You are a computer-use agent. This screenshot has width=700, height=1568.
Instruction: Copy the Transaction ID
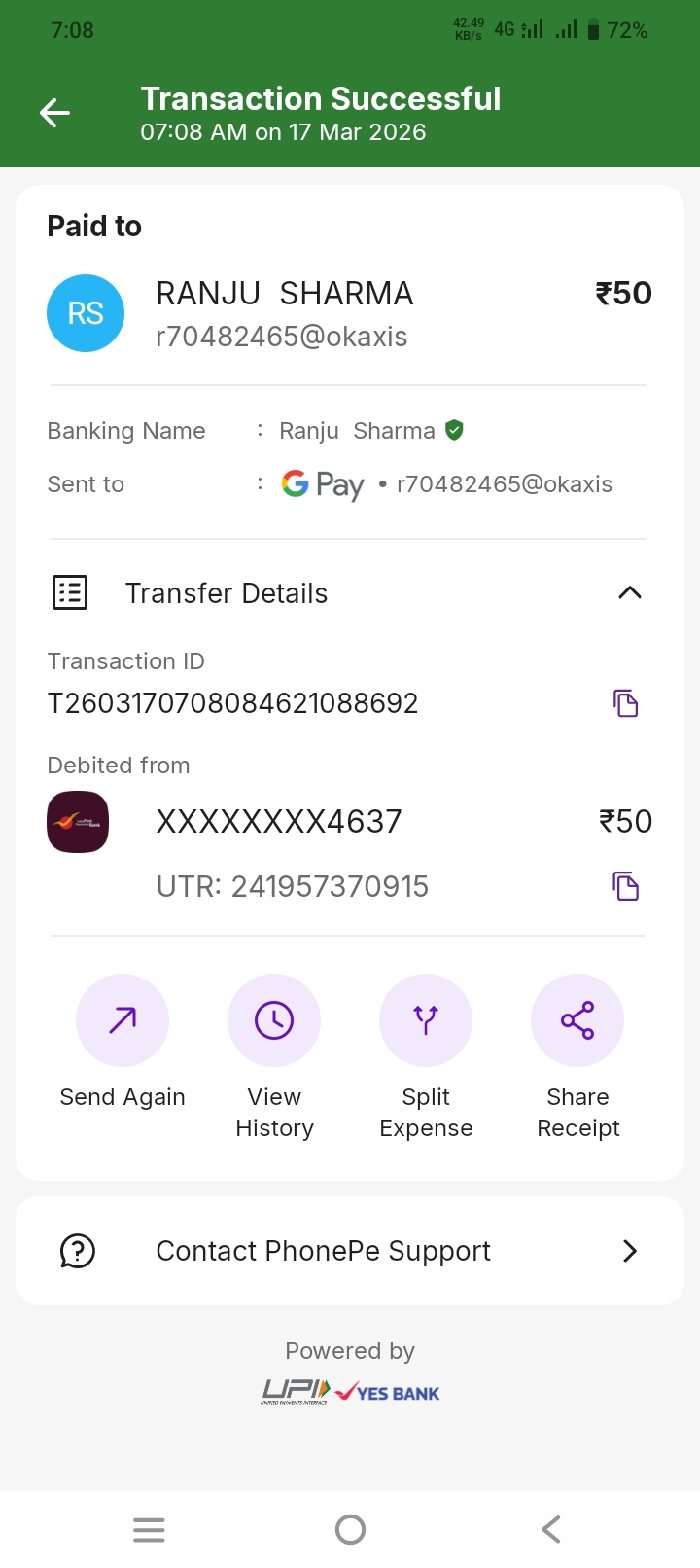(626, 703)
